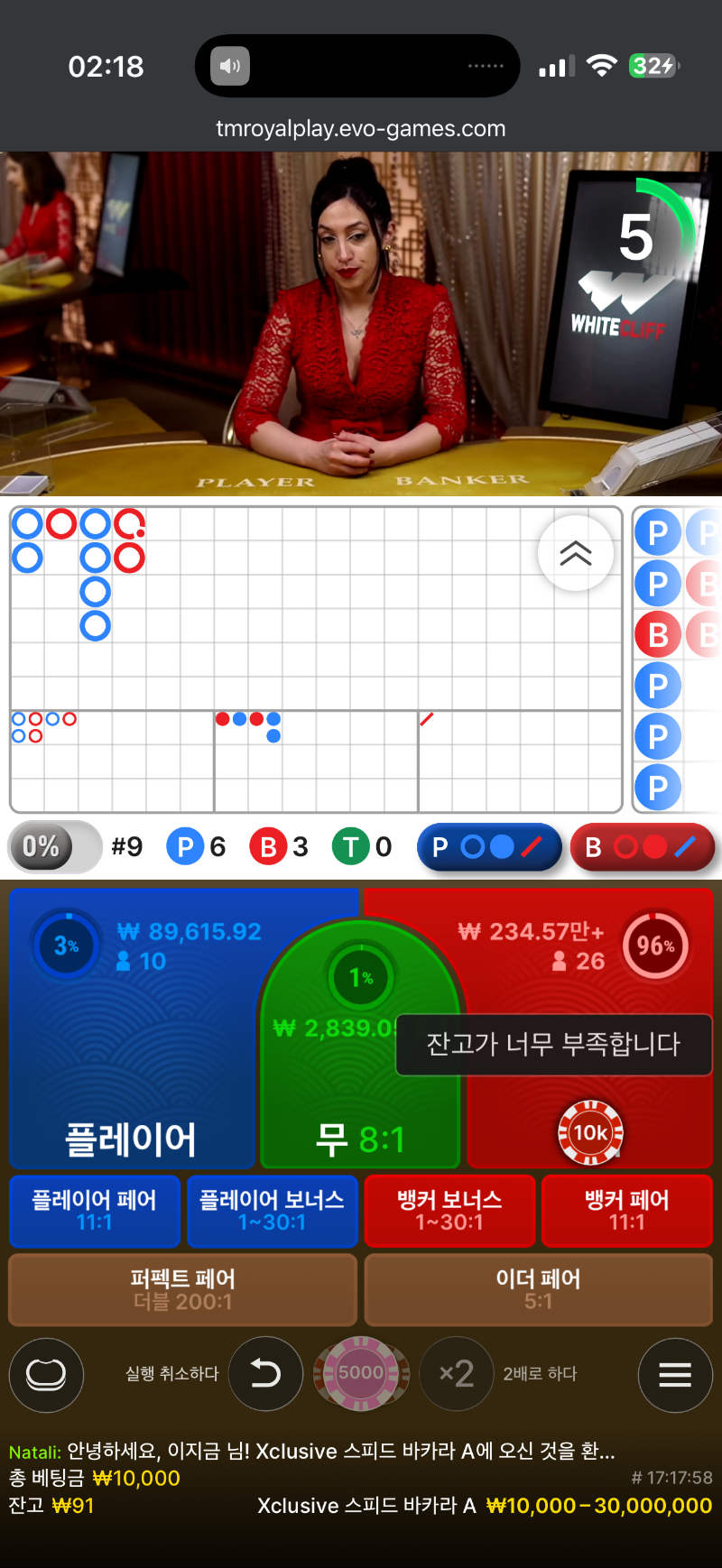Select 플레이어 페어 11:1 side bet
Viewport: 722px width, 1568px height.
pos(94,1210)
